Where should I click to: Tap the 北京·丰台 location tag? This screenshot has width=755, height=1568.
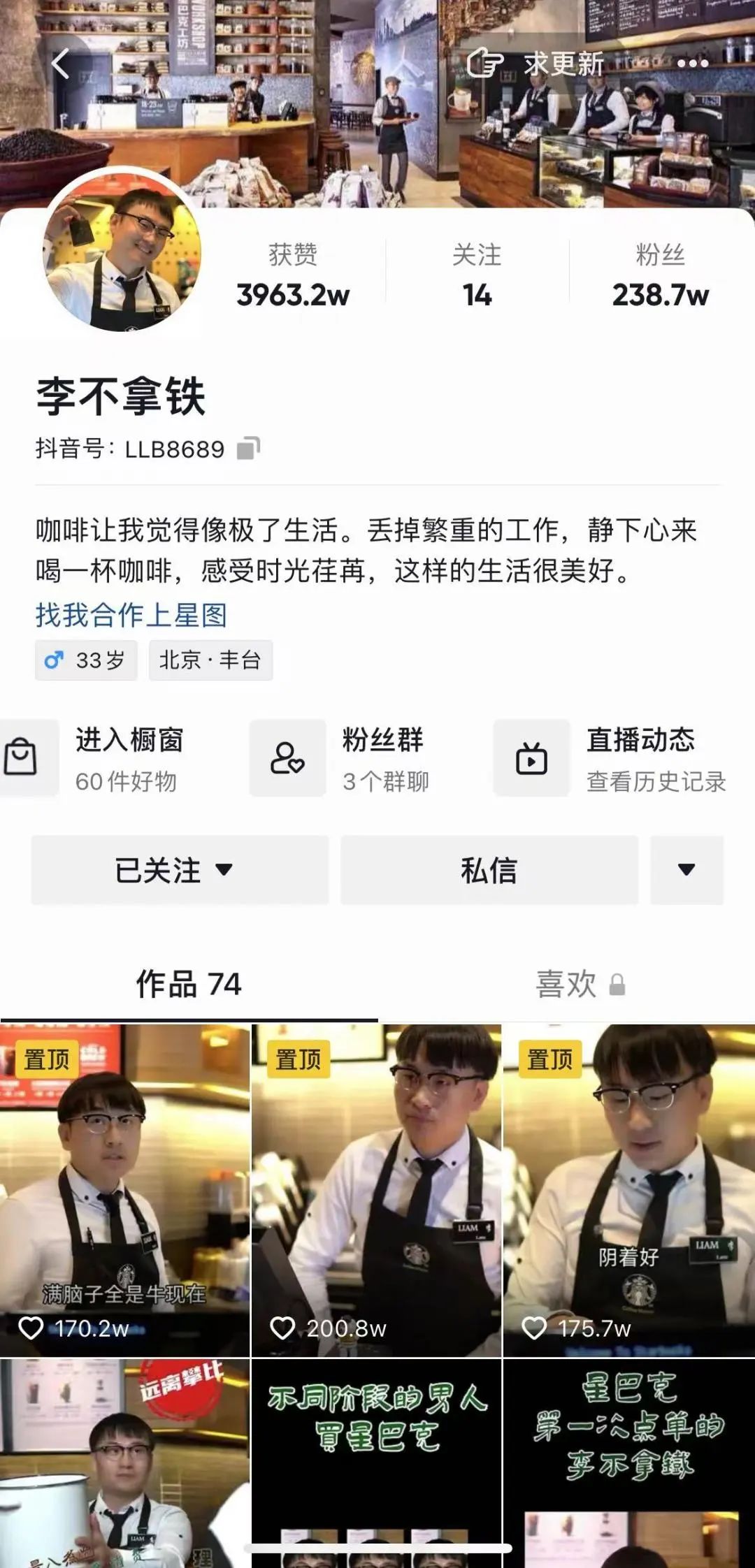210,659
